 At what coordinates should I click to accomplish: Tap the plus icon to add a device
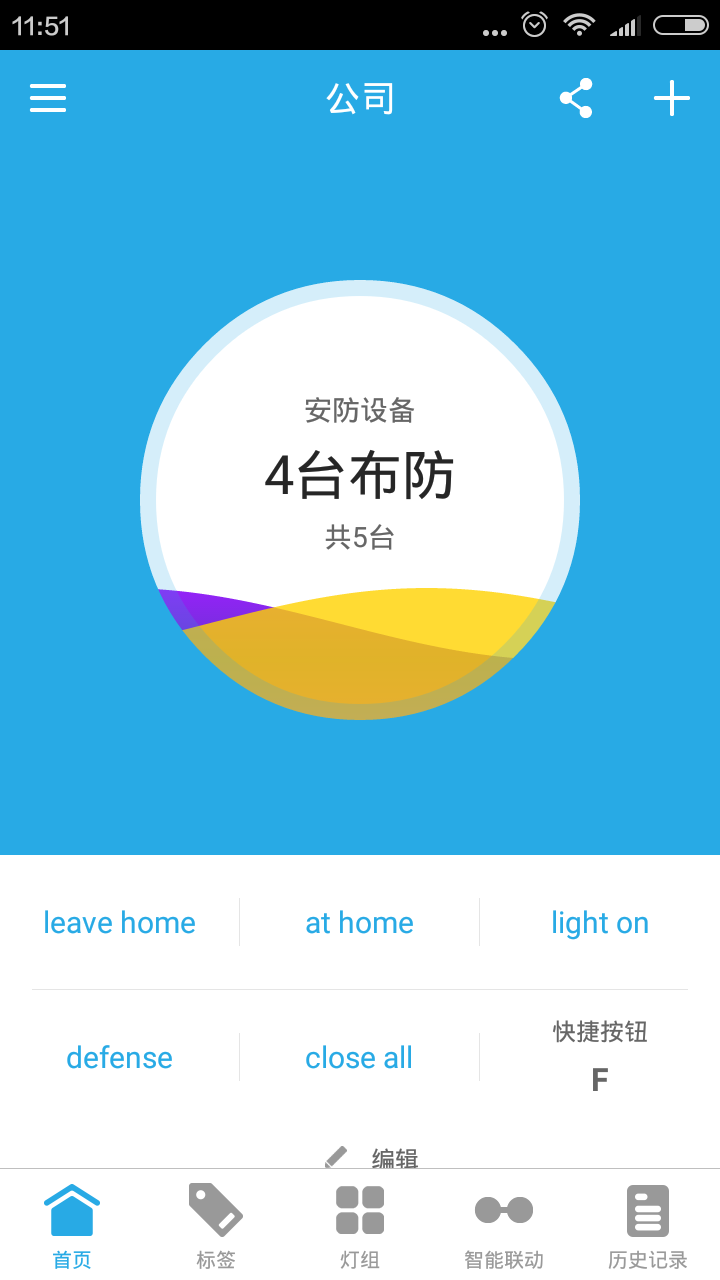(x=671, y=97)
